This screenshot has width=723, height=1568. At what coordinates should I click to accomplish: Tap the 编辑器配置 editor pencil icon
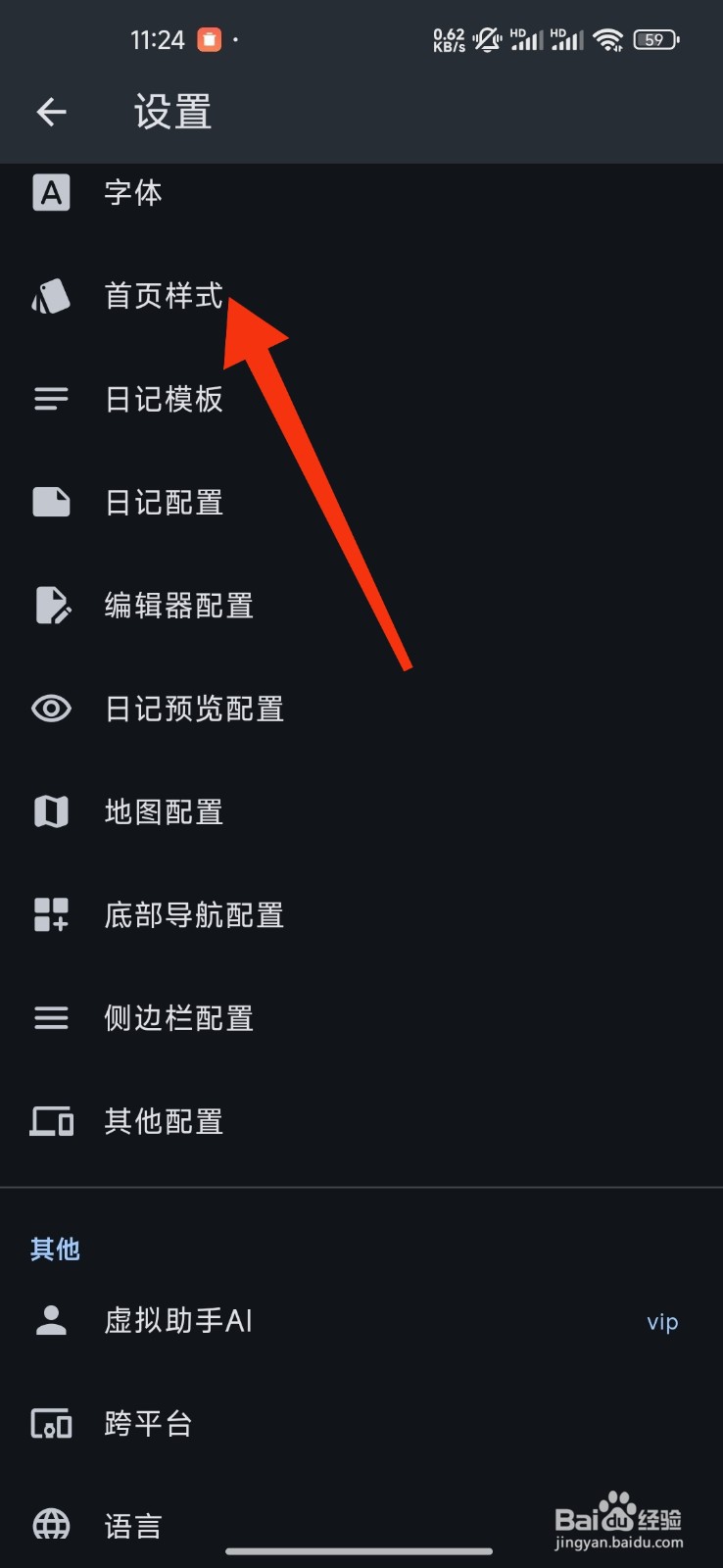[51, 606]
